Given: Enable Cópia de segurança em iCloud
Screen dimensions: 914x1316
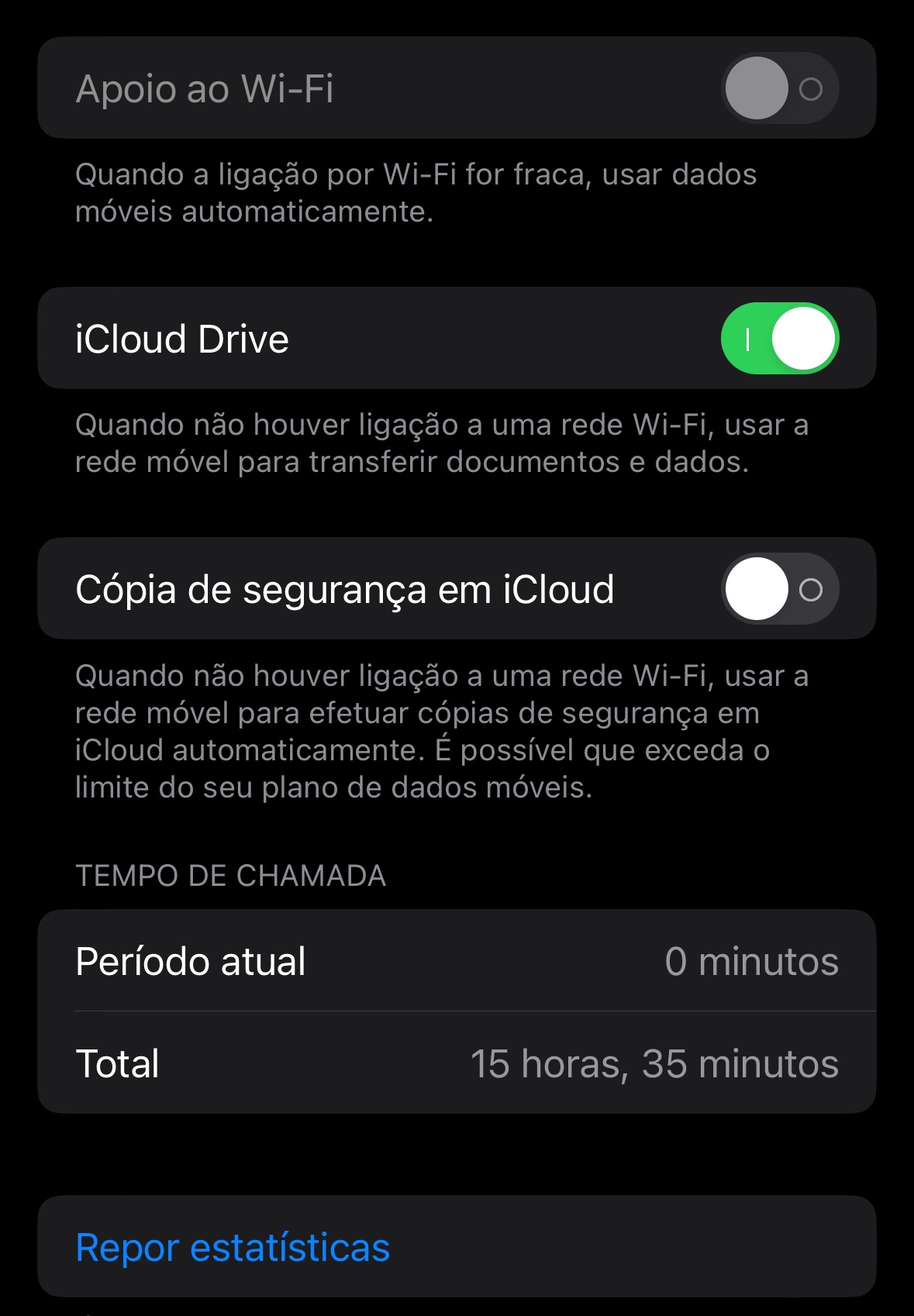Looking at the screenshot, I should [x=779, y=589].
